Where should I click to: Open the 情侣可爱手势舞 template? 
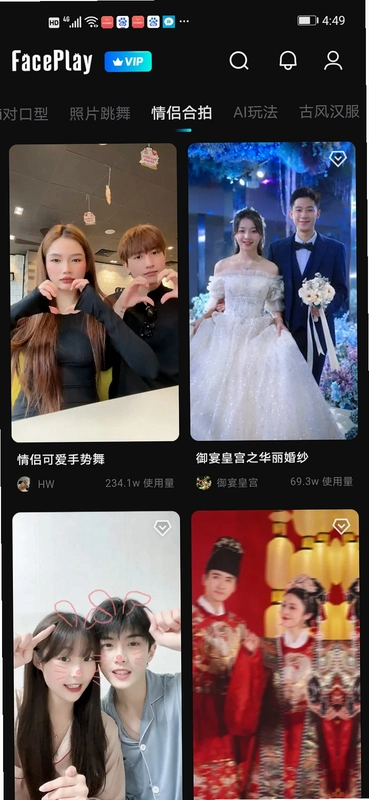pos(94,292)
